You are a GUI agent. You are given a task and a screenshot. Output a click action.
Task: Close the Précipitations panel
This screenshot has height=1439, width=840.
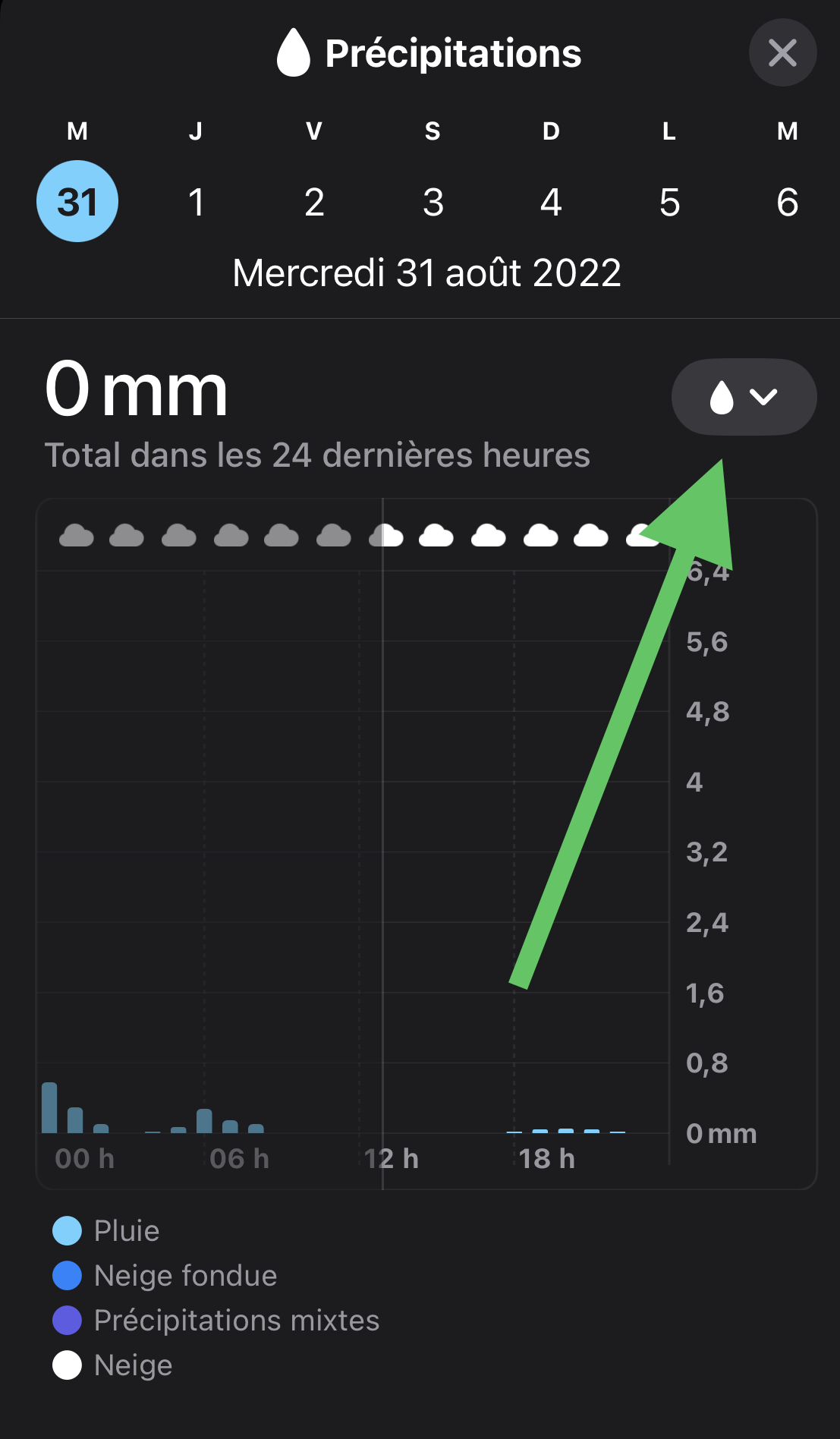click(782, 52)
